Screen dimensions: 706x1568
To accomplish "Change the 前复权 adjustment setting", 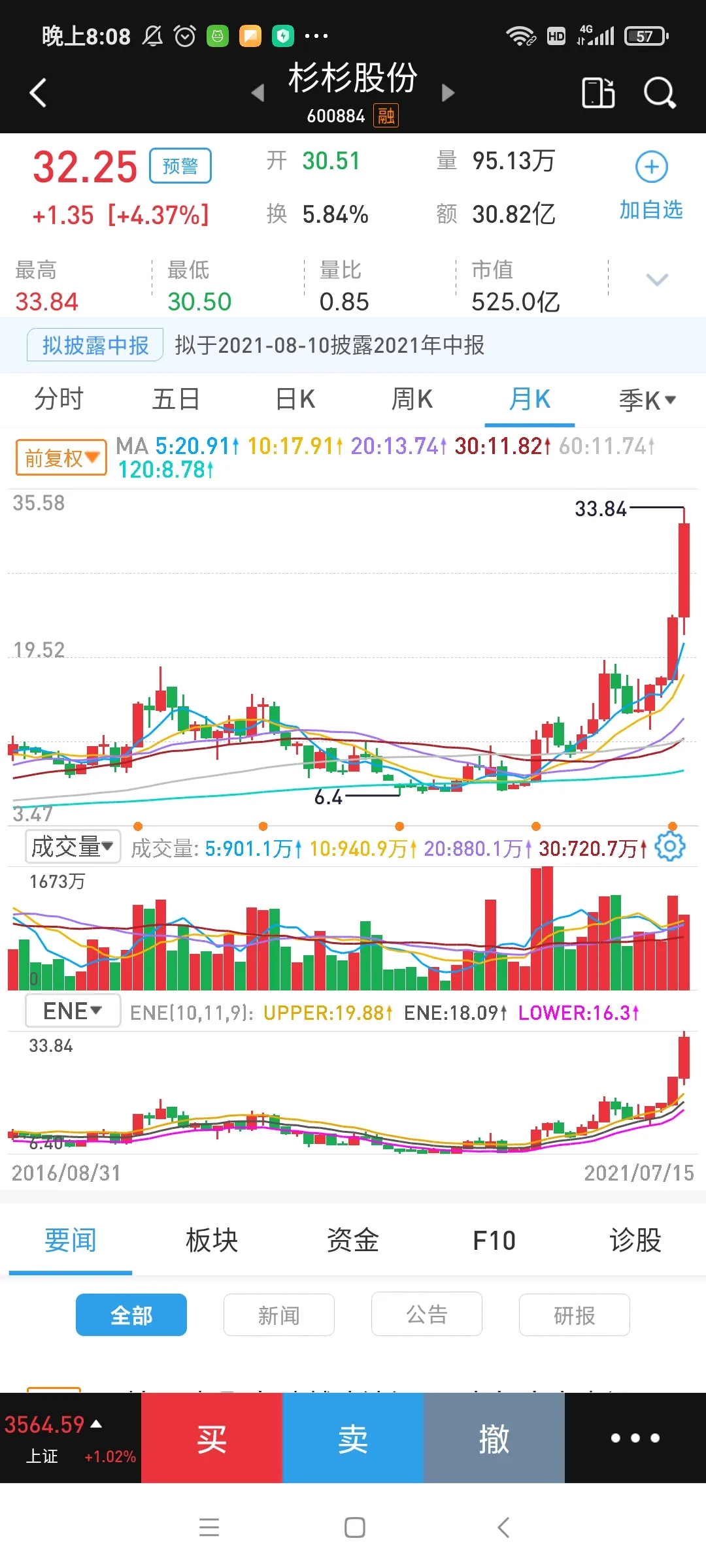I will [61, 457].
